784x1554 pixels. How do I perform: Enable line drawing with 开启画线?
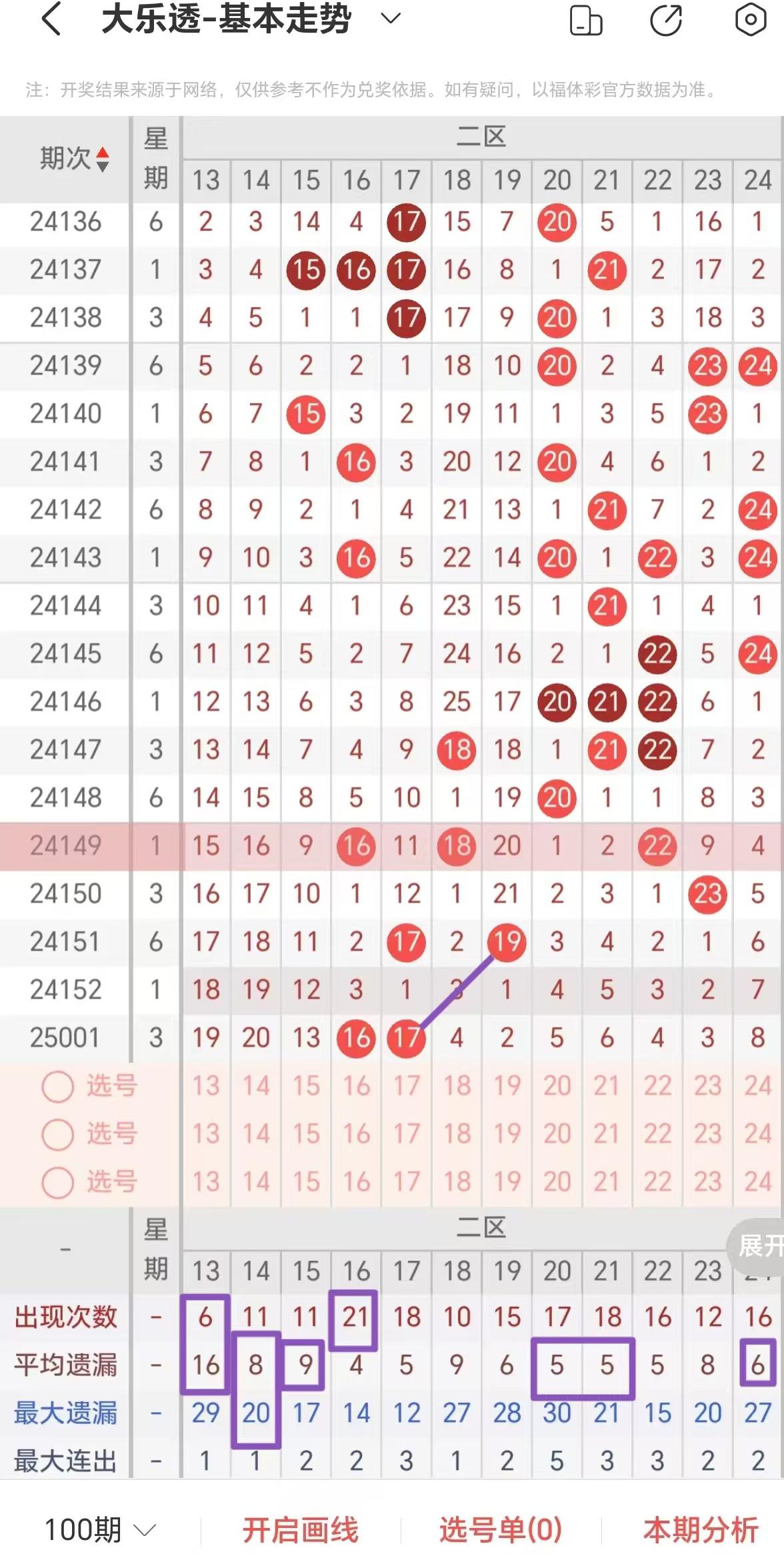pos(300,1529)
